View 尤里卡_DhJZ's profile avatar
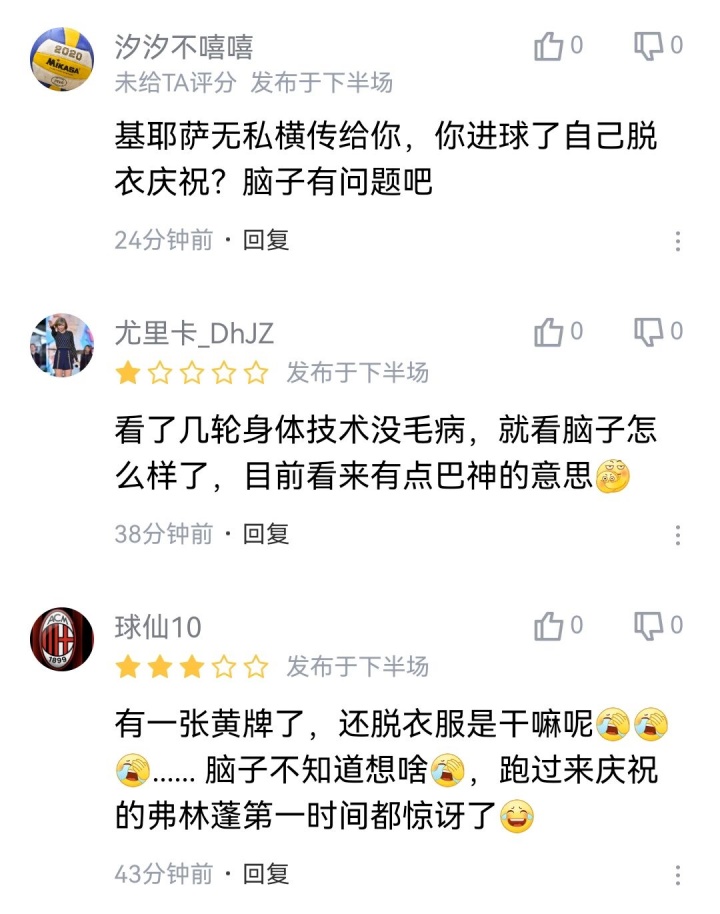Image resolution: width=720 pixels, height=914 pixels. click(62, 346)
